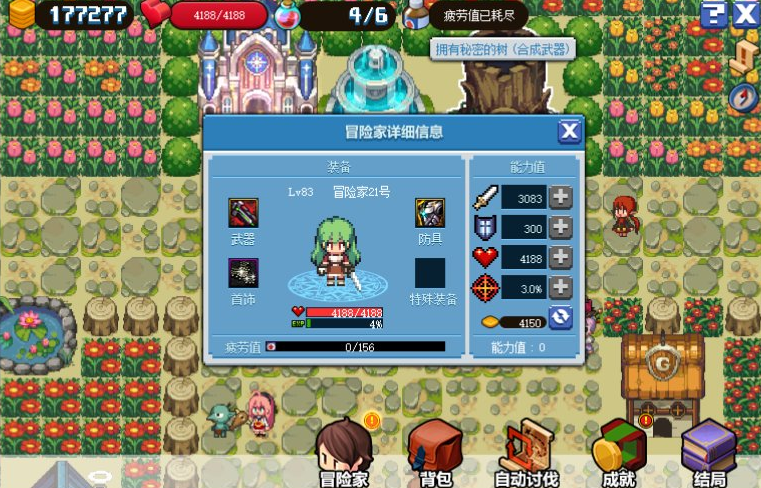761x488 pixels.
Task: Tap the blue refresh button beside 4150
Action: click(561, 319)
